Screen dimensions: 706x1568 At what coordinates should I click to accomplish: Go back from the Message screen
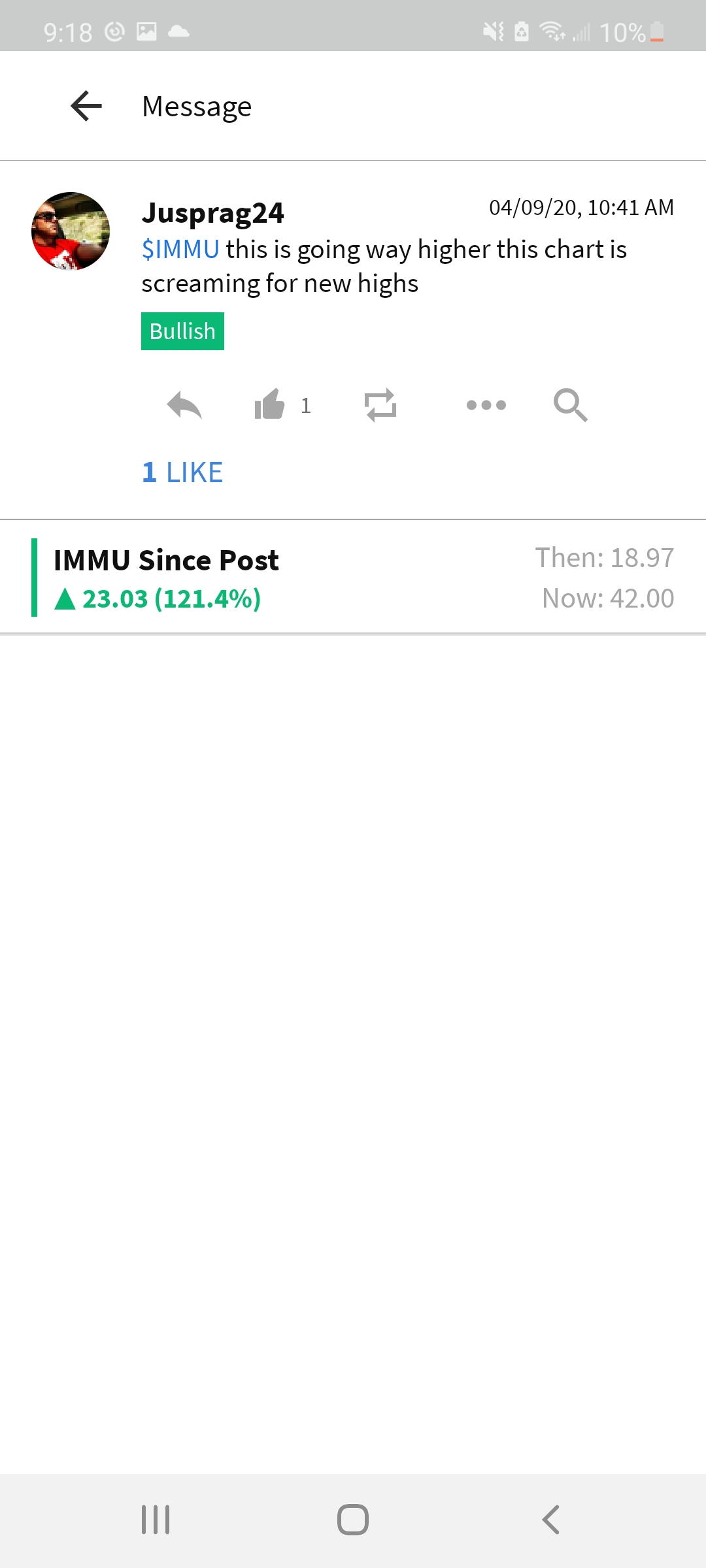86,106
